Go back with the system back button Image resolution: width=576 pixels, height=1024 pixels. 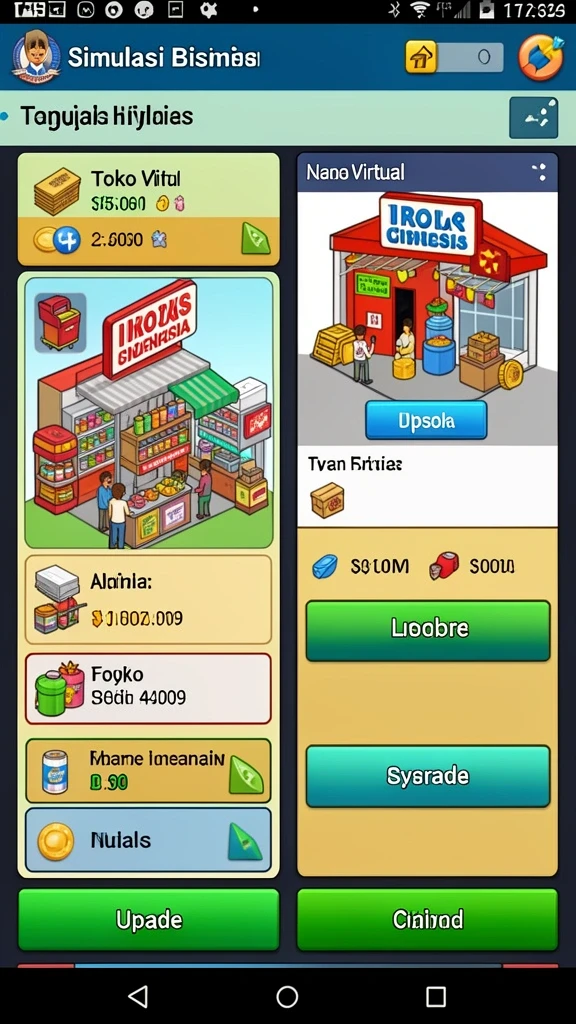pos(138,997)
